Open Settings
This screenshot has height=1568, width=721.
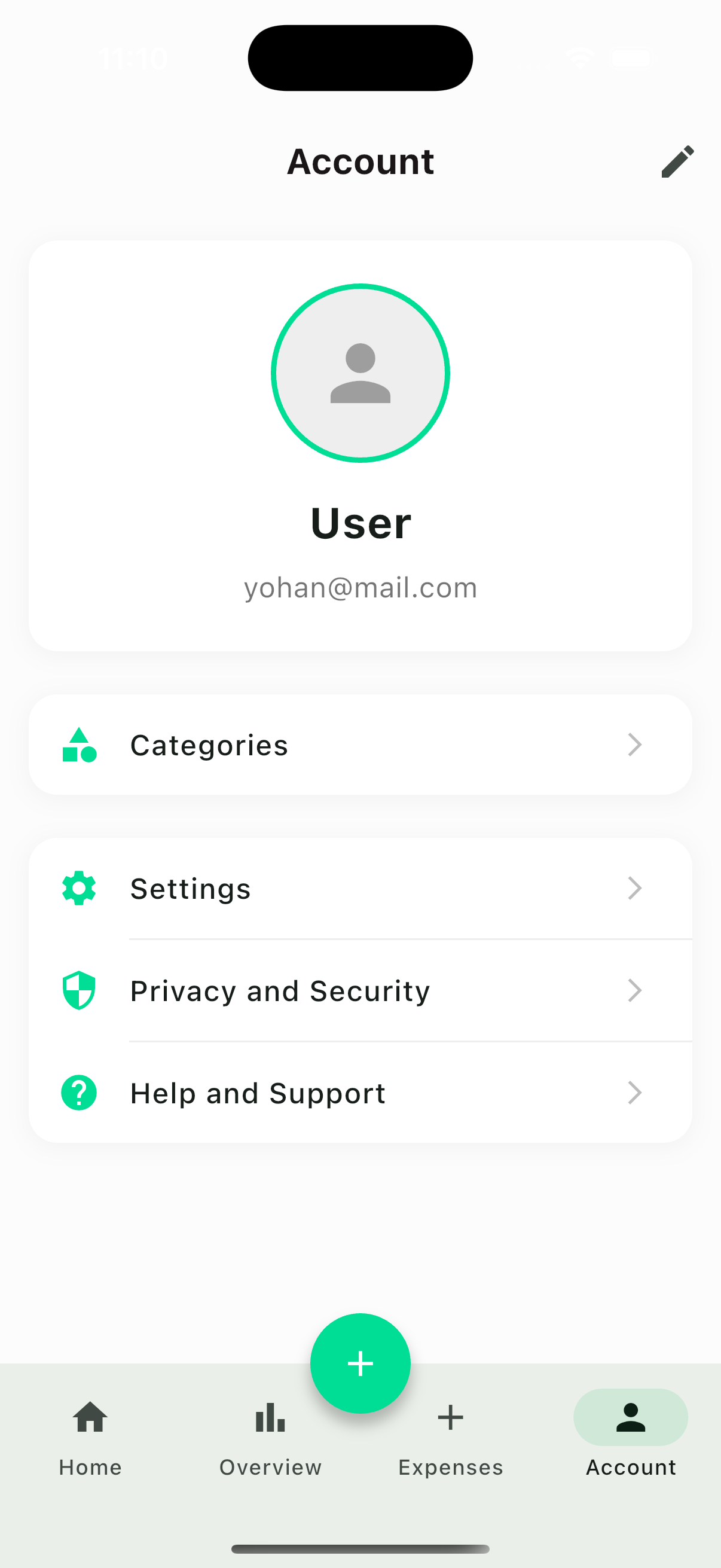(x=360, y=889)
